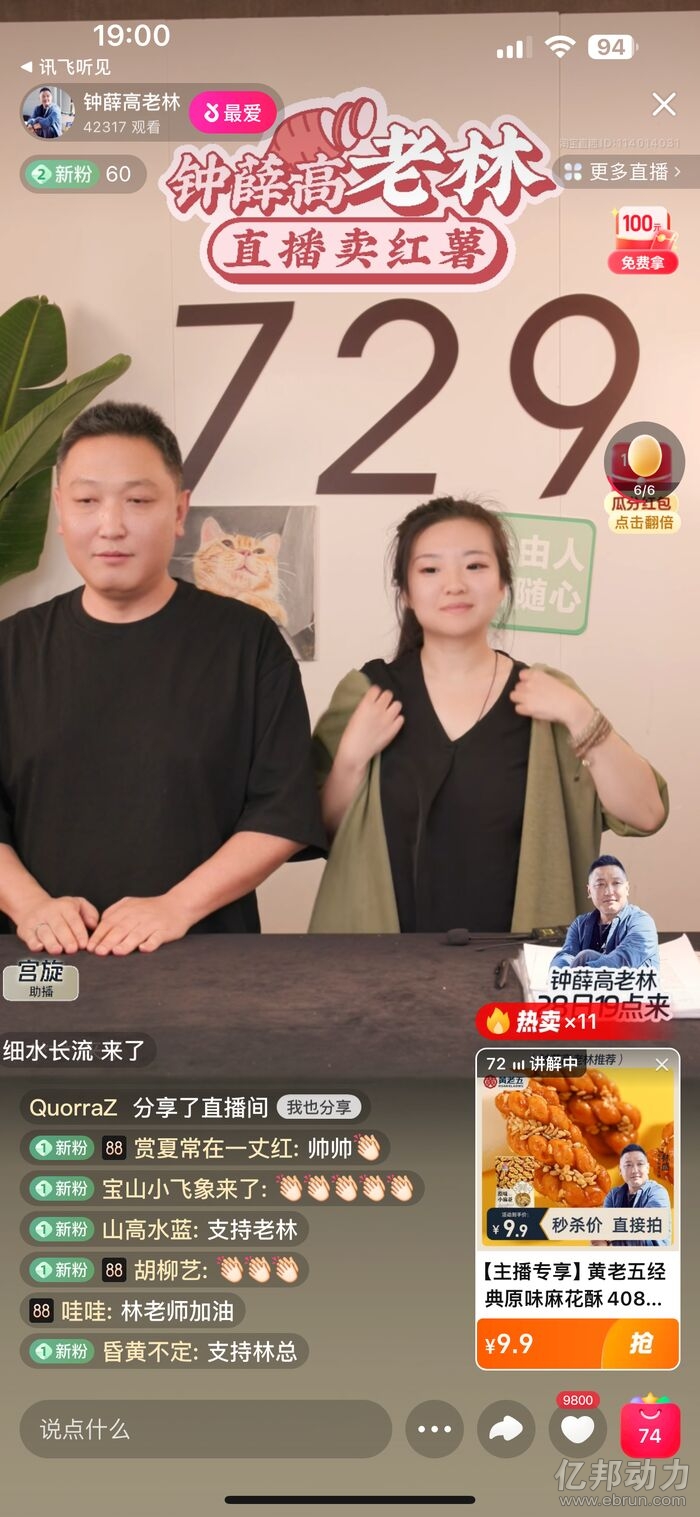700x1517 pixels.
Task: Close the livestream room
Action: [x=664, y=104]
